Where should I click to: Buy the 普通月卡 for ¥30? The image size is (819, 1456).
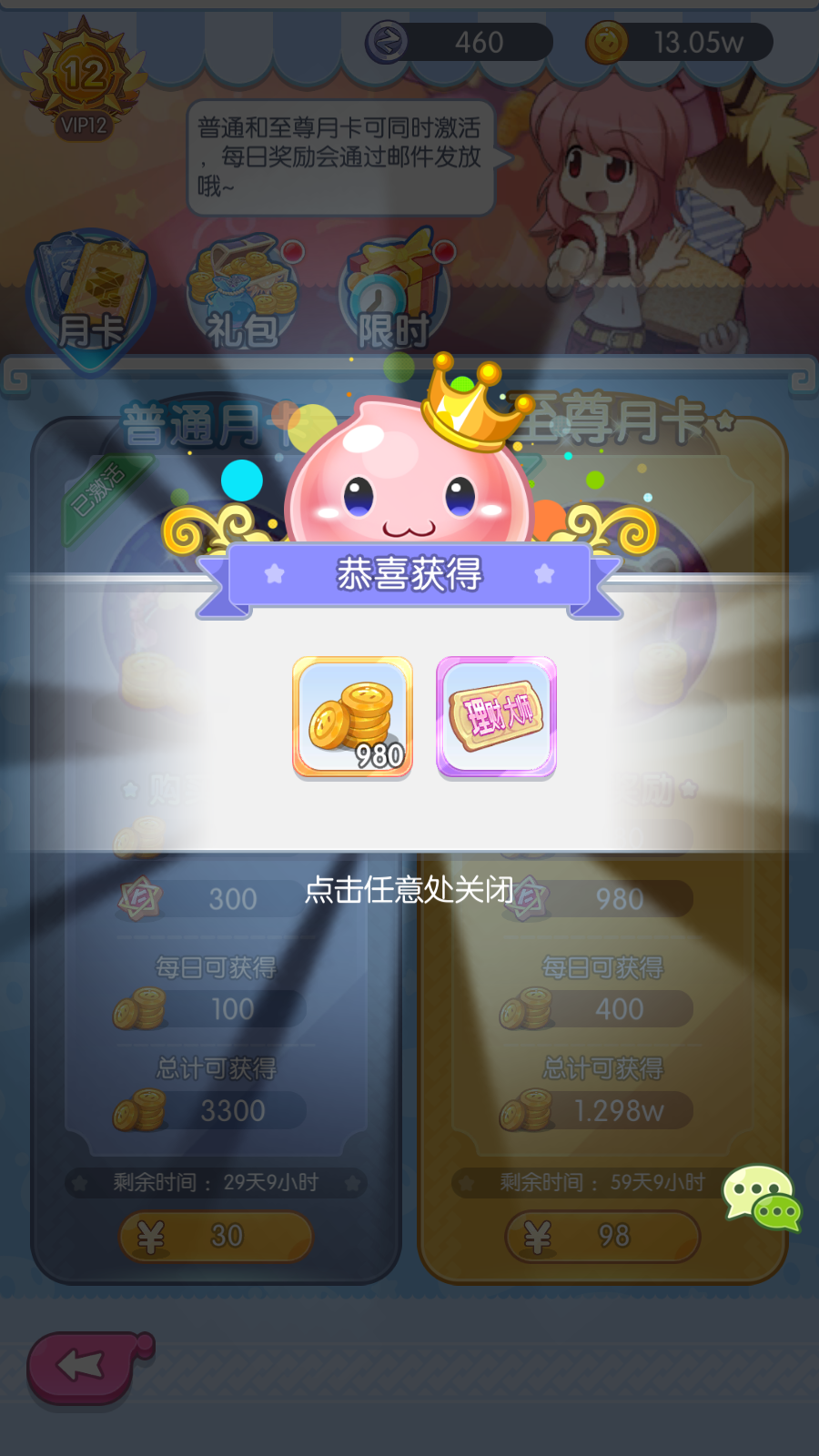pyautogui.click(x=216, y=1236)
